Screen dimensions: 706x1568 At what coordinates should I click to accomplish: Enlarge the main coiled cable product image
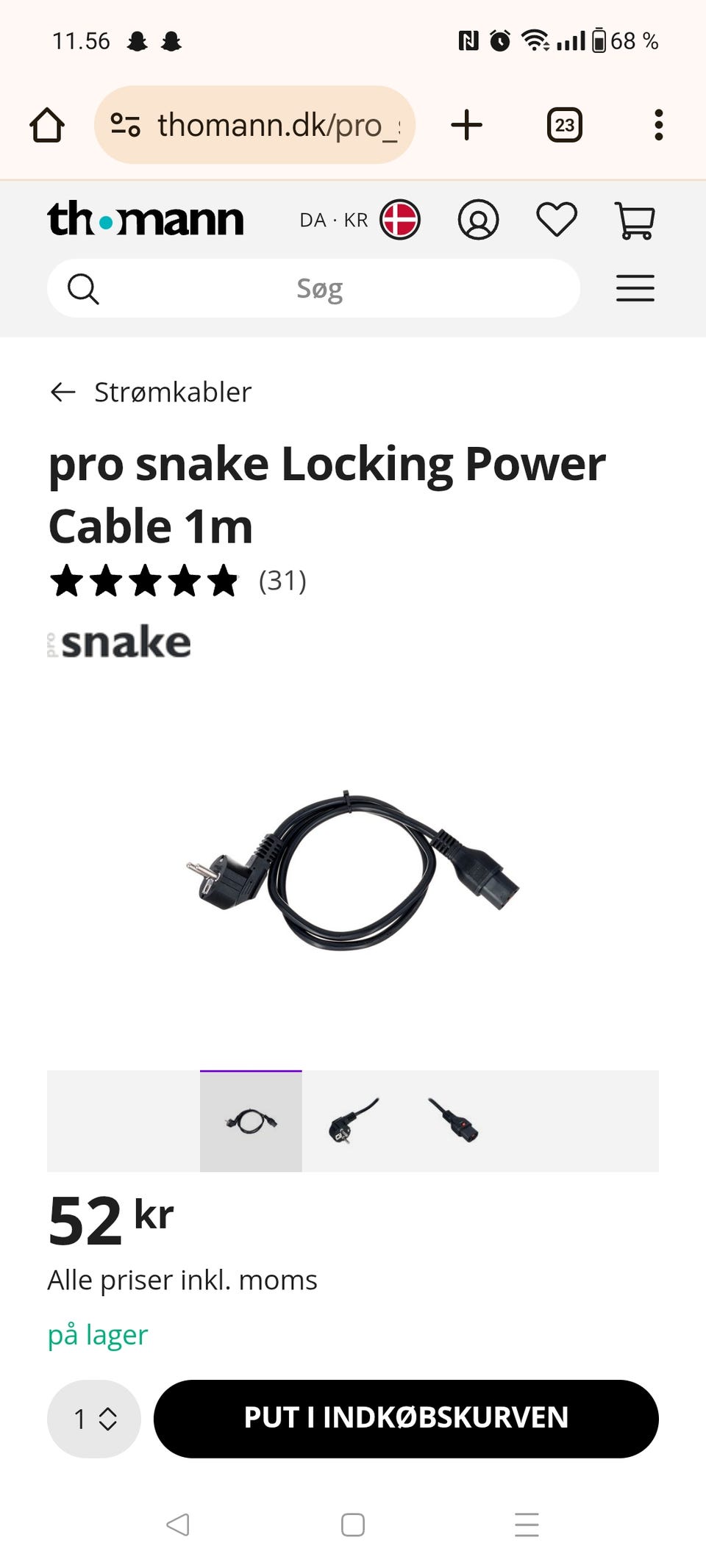353,870
